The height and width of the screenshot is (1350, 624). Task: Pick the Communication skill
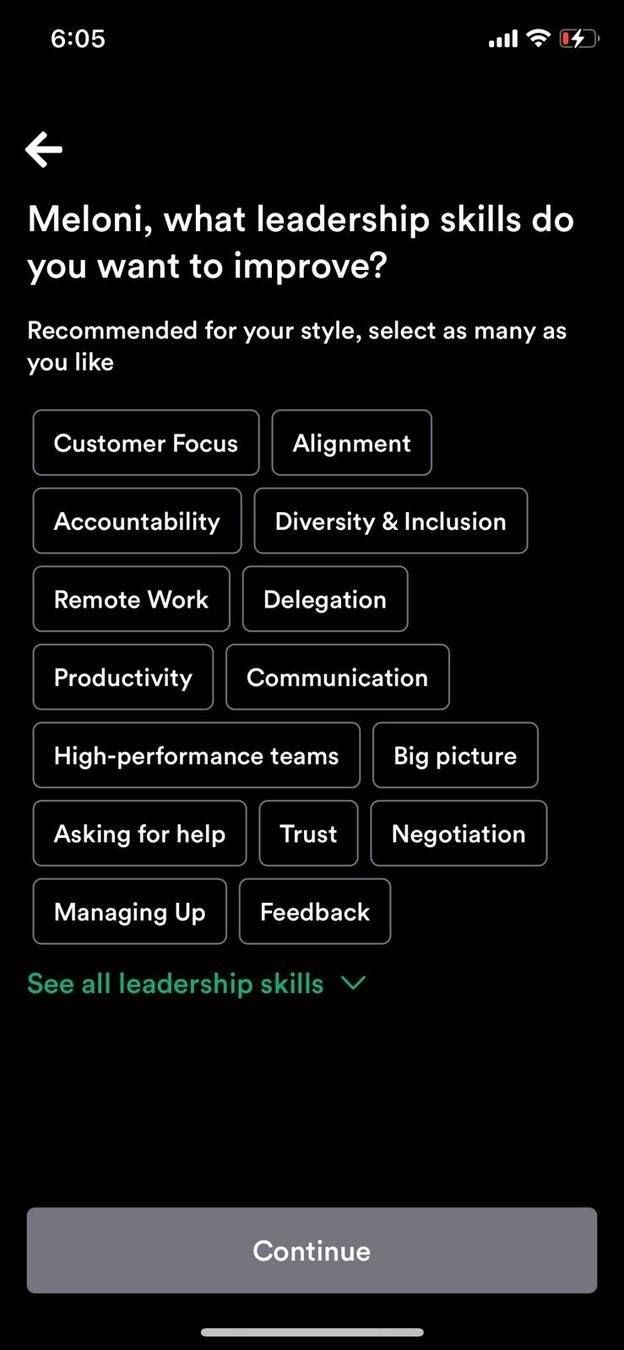click(x=337, y=677)
